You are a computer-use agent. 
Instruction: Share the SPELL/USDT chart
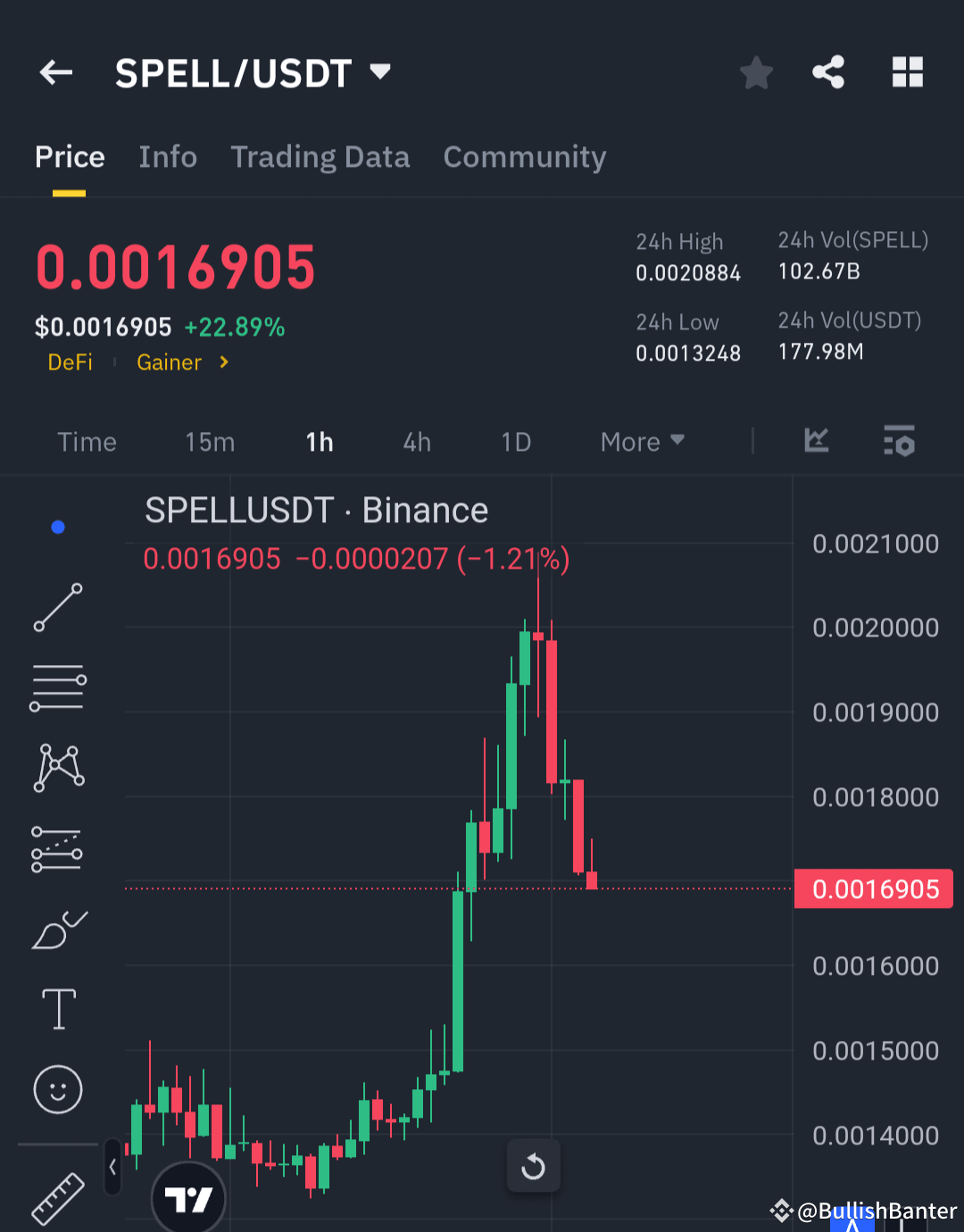(x=828, y=72)
